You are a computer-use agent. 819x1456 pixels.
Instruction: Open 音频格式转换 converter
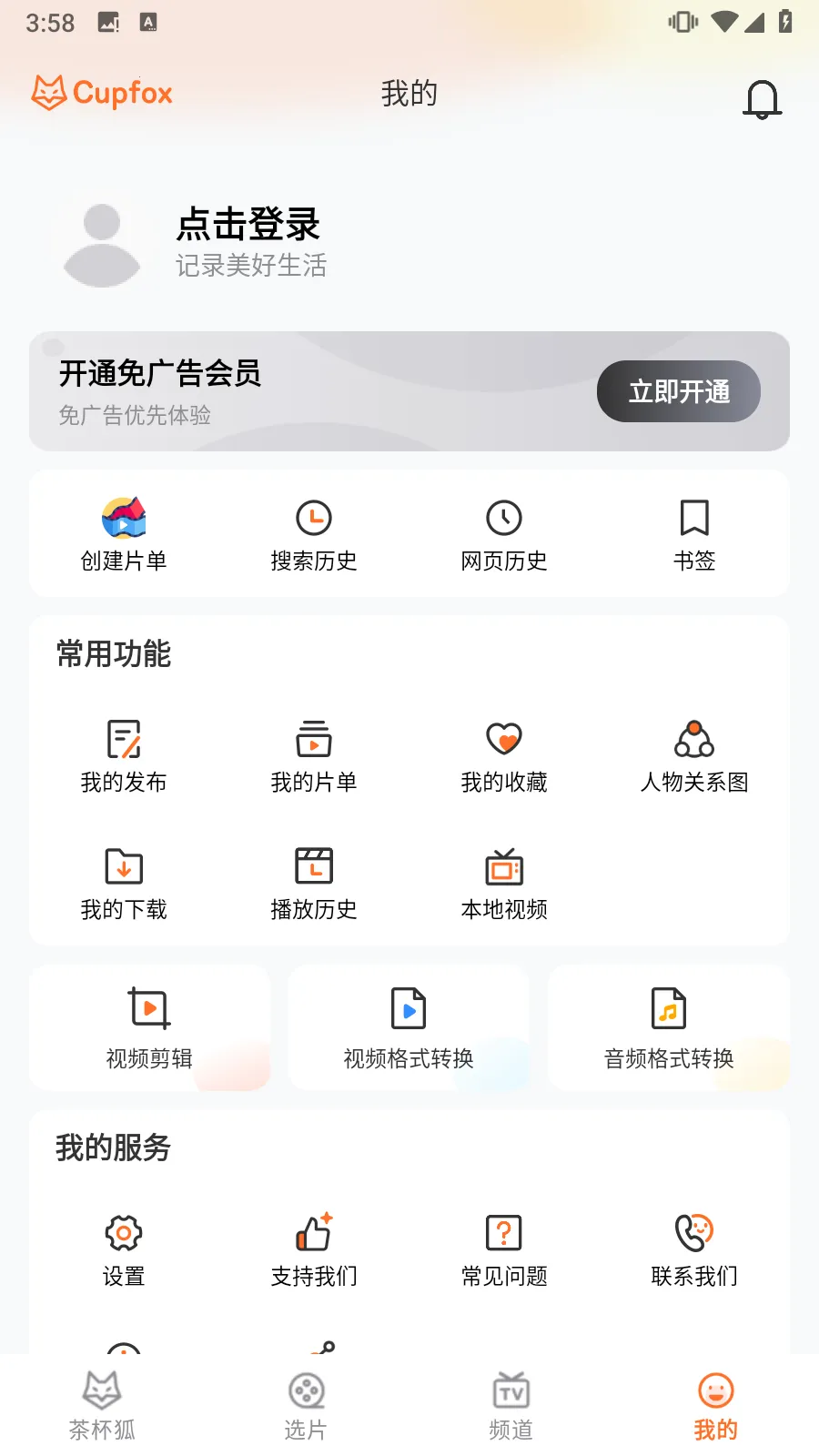point(669,1028)
